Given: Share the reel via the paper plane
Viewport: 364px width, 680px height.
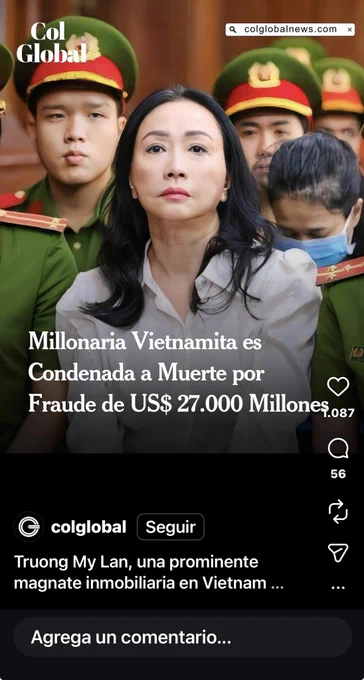Looking at the screenshot, I should tap(338, 552).
